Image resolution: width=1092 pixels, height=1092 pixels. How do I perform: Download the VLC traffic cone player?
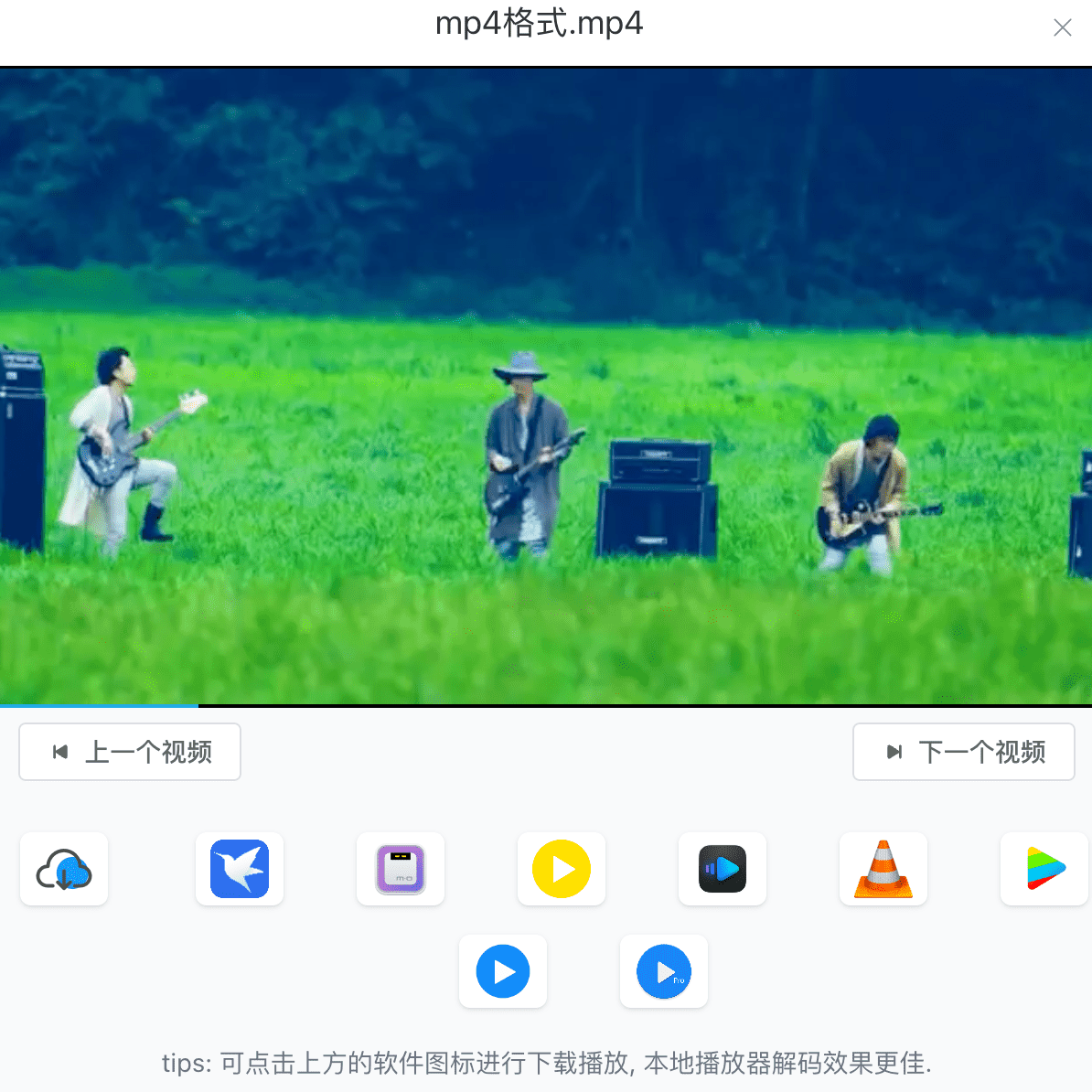[883, 869]
